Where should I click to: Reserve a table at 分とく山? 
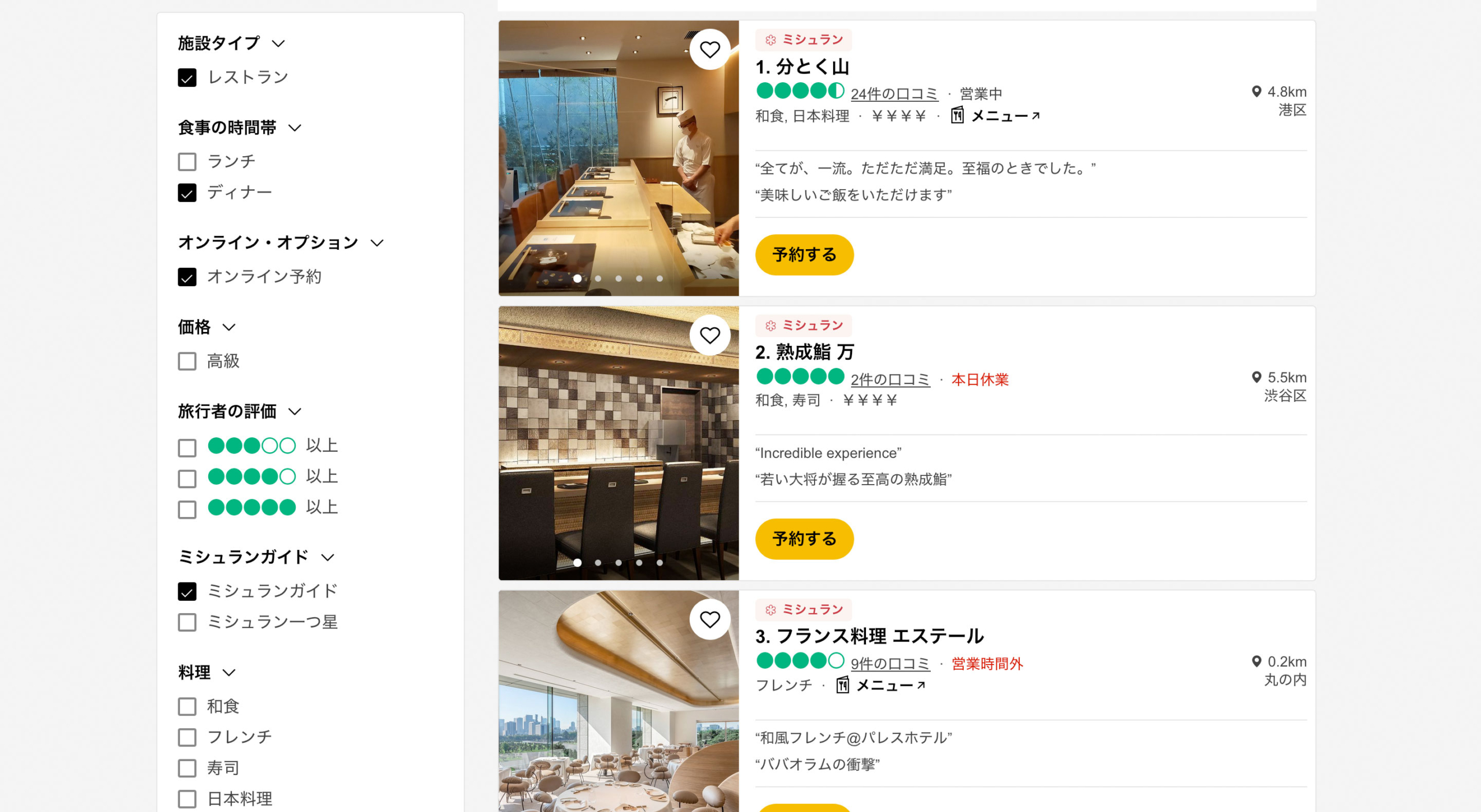coord(804,254)
